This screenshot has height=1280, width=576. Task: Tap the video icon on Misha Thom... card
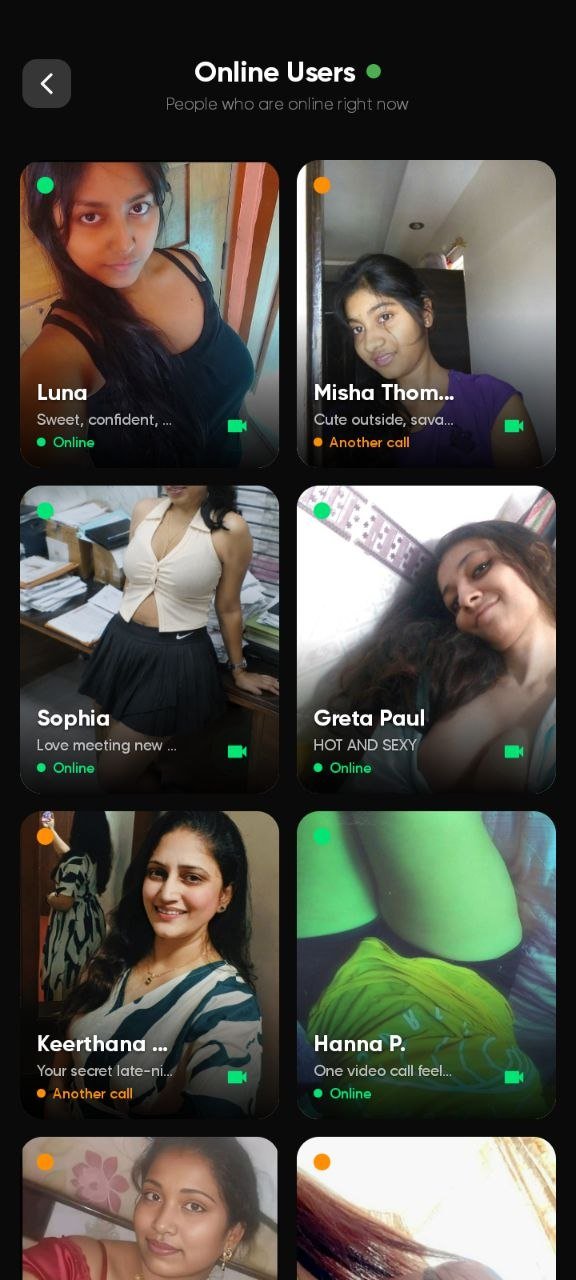pos(514,426)
